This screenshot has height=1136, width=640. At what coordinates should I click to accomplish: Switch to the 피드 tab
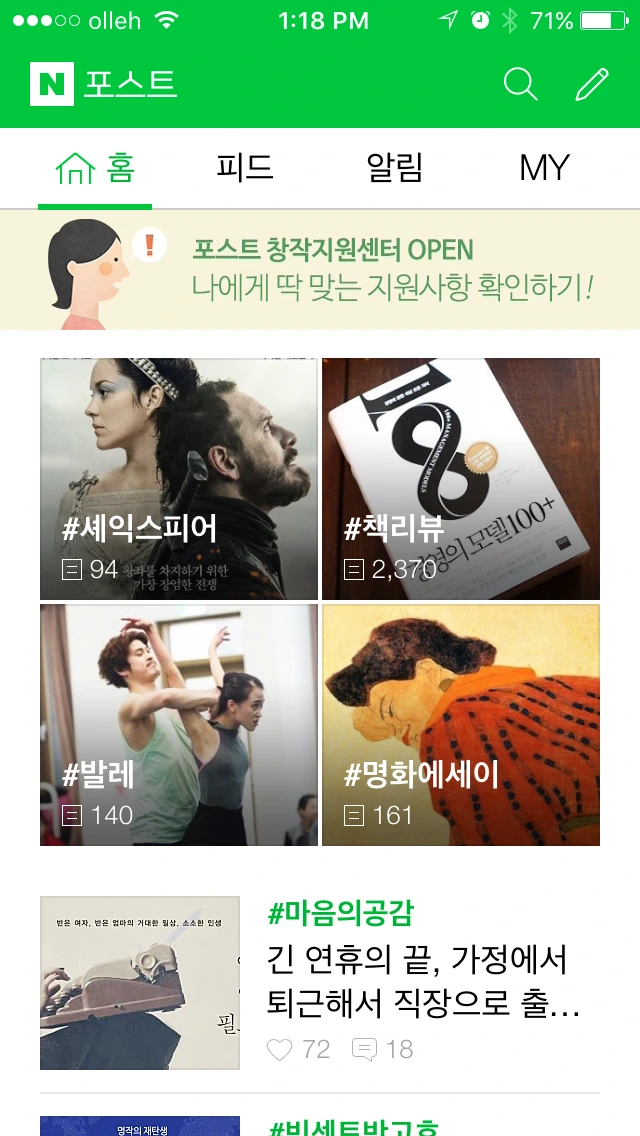pos(245,168)
